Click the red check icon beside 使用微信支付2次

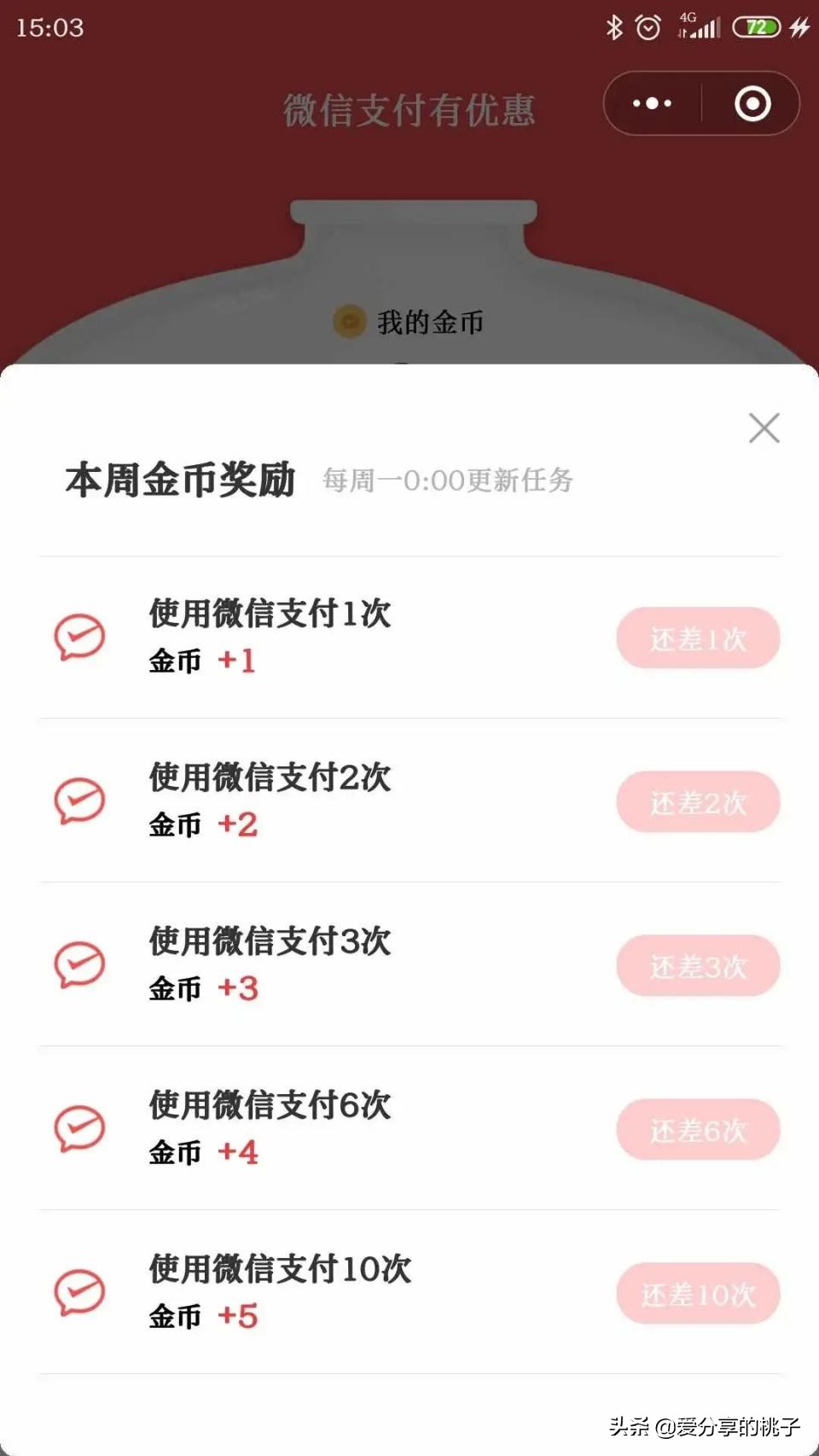point(80,801)
